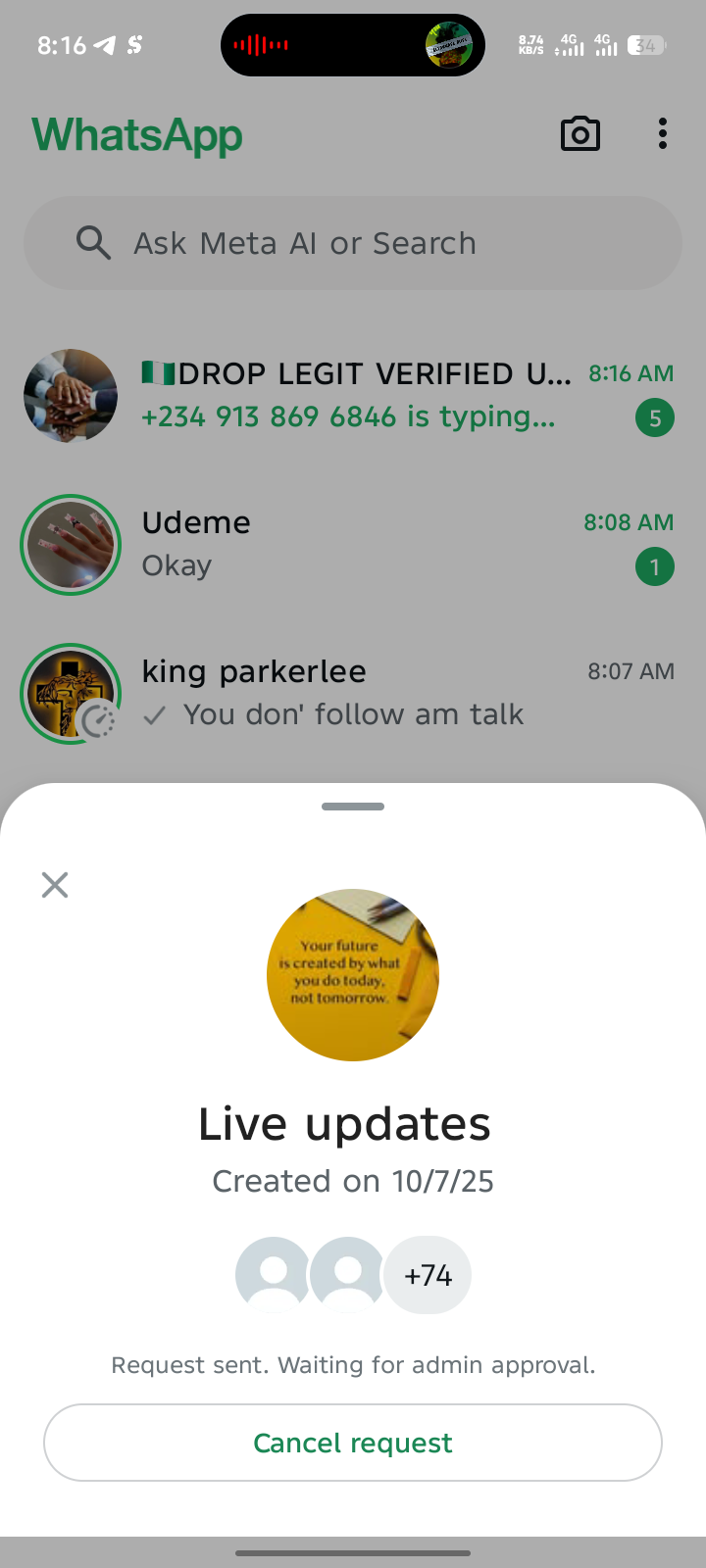Open the DROP LEGIT VERIFIED group chat
The height and width of the screenshot is (1568, 706).
(x=392, y=395)
